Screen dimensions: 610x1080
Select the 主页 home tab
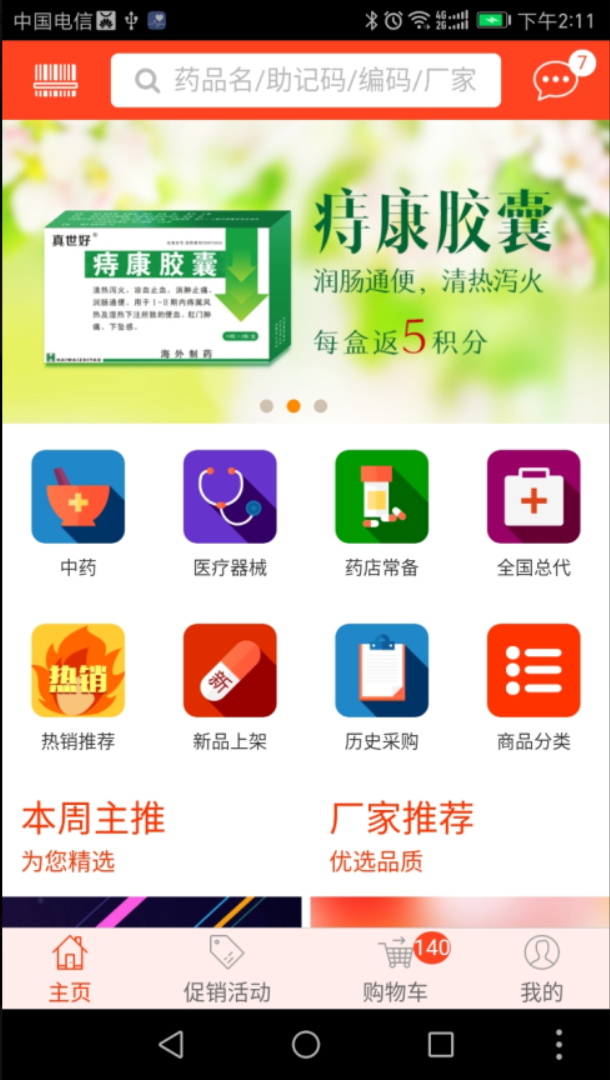point(70,968)
